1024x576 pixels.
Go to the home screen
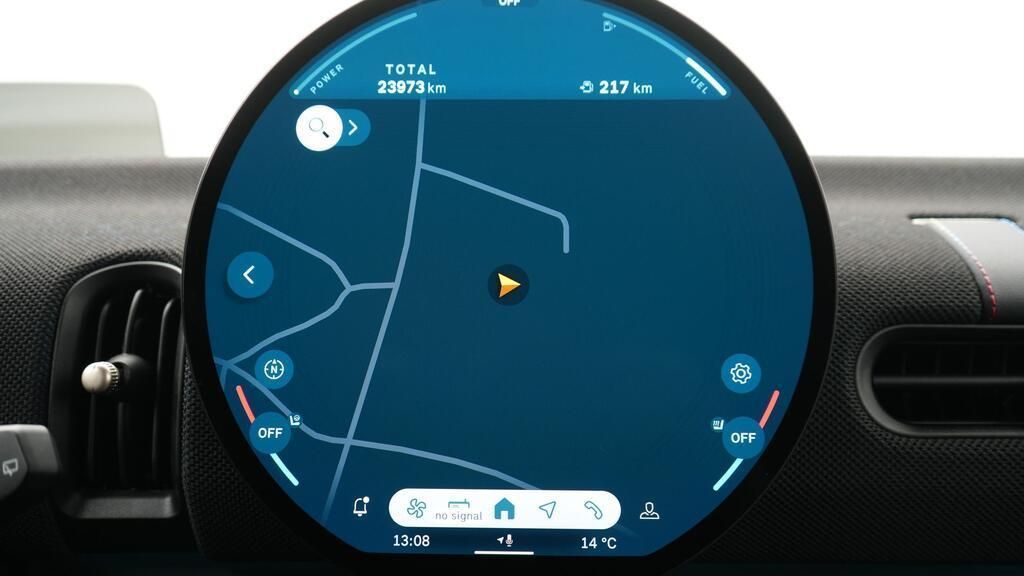[x=504, y=509]
